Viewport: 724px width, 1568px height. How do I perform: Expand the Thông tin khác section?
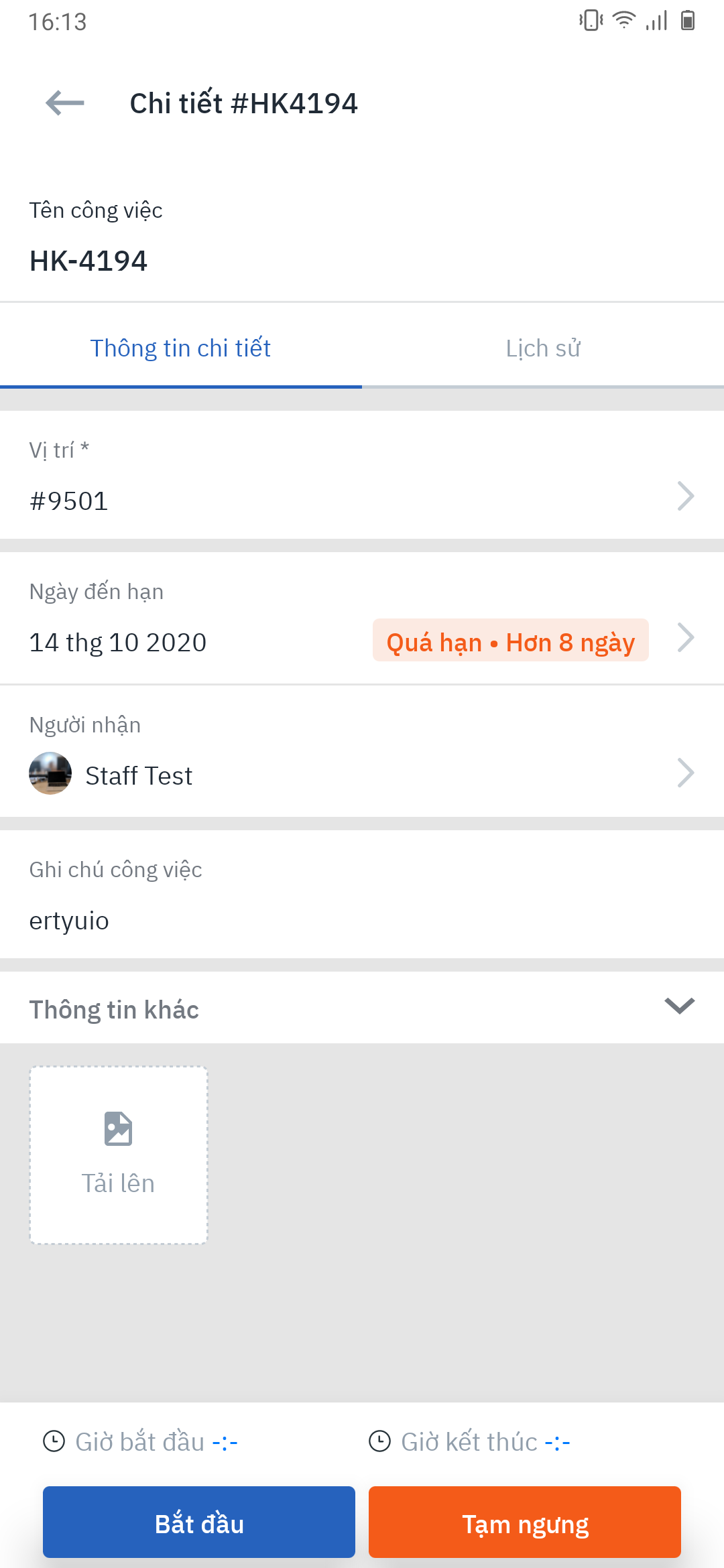tap(679, 1007)
